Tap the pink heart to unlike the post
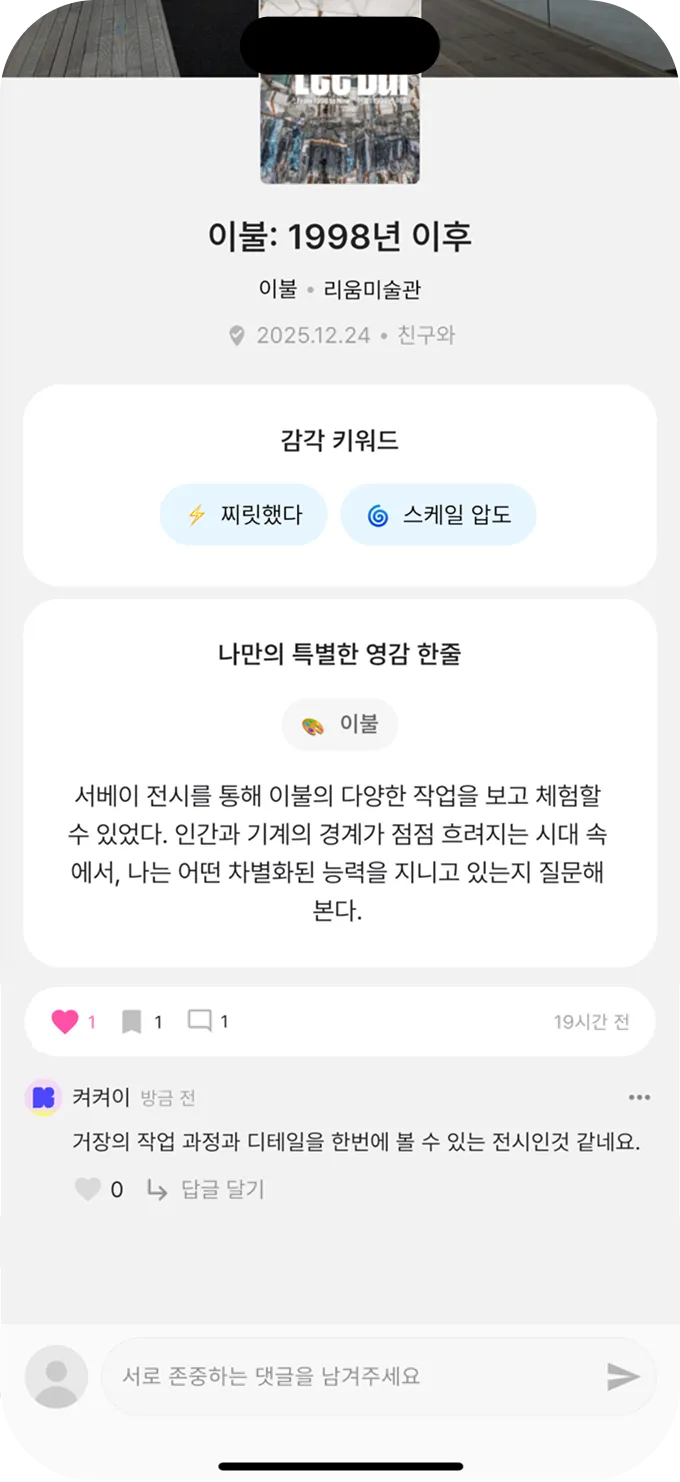The height and width of the screenshot is (1482, 680). (65, 1022)
